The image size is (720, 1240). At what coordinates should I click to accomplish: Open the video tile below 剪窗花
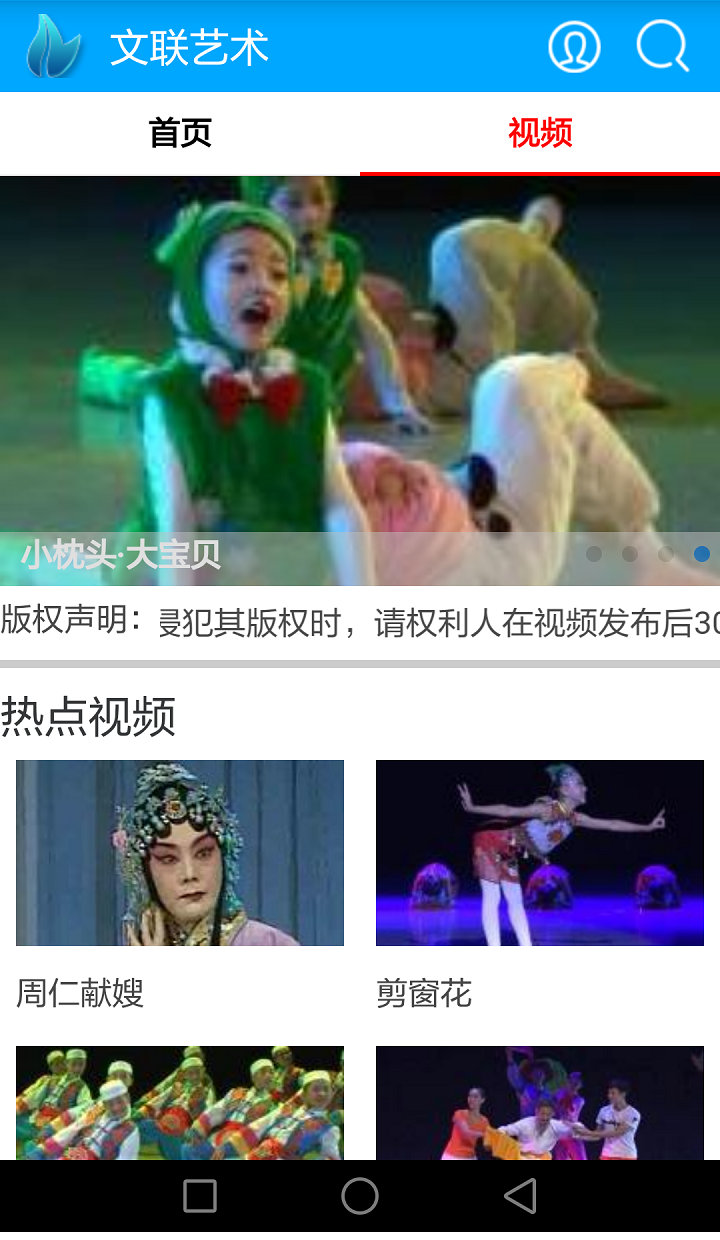pos(540,1102)
